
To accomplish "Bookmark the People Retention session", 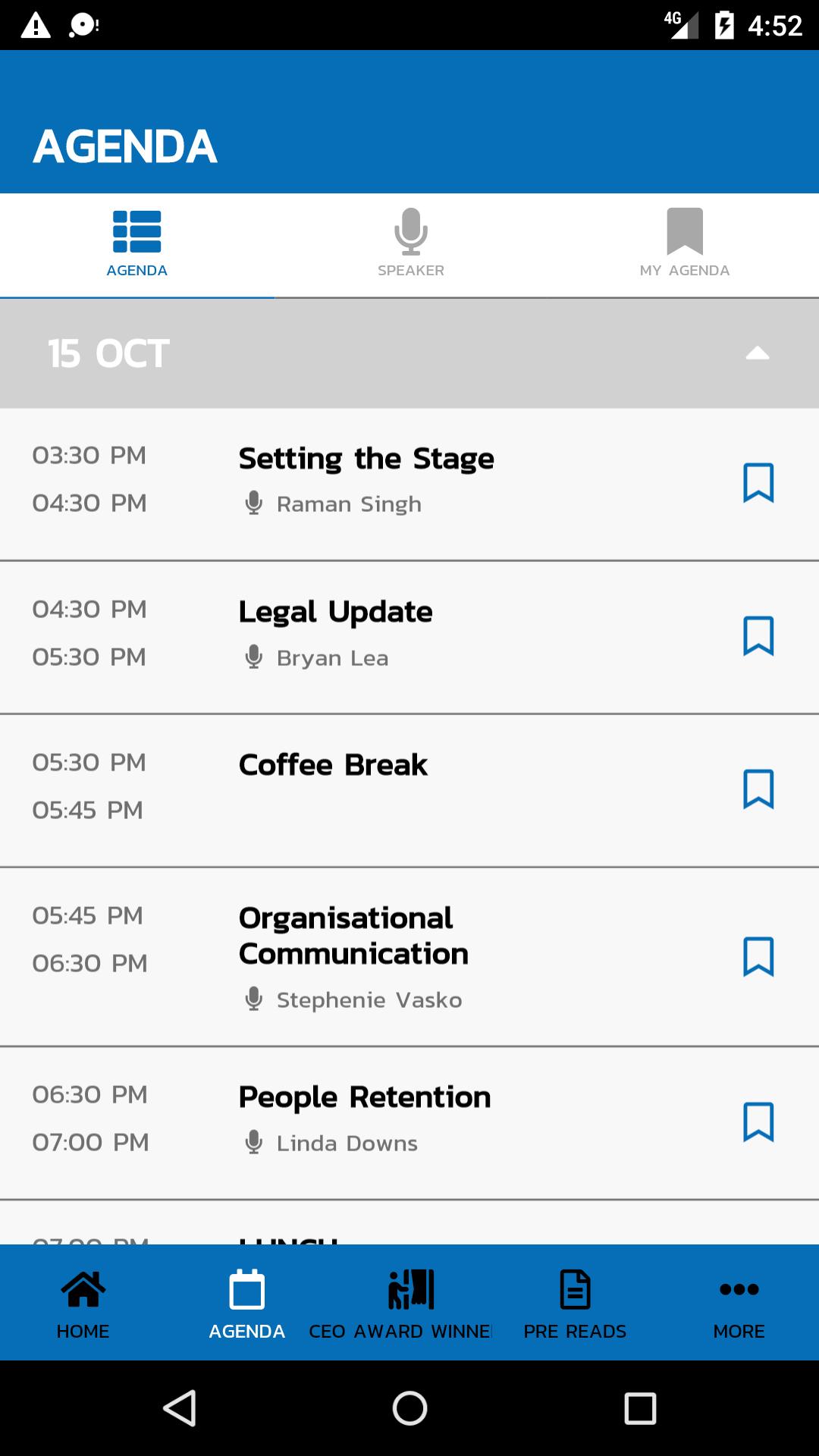I will (758, 1122).
